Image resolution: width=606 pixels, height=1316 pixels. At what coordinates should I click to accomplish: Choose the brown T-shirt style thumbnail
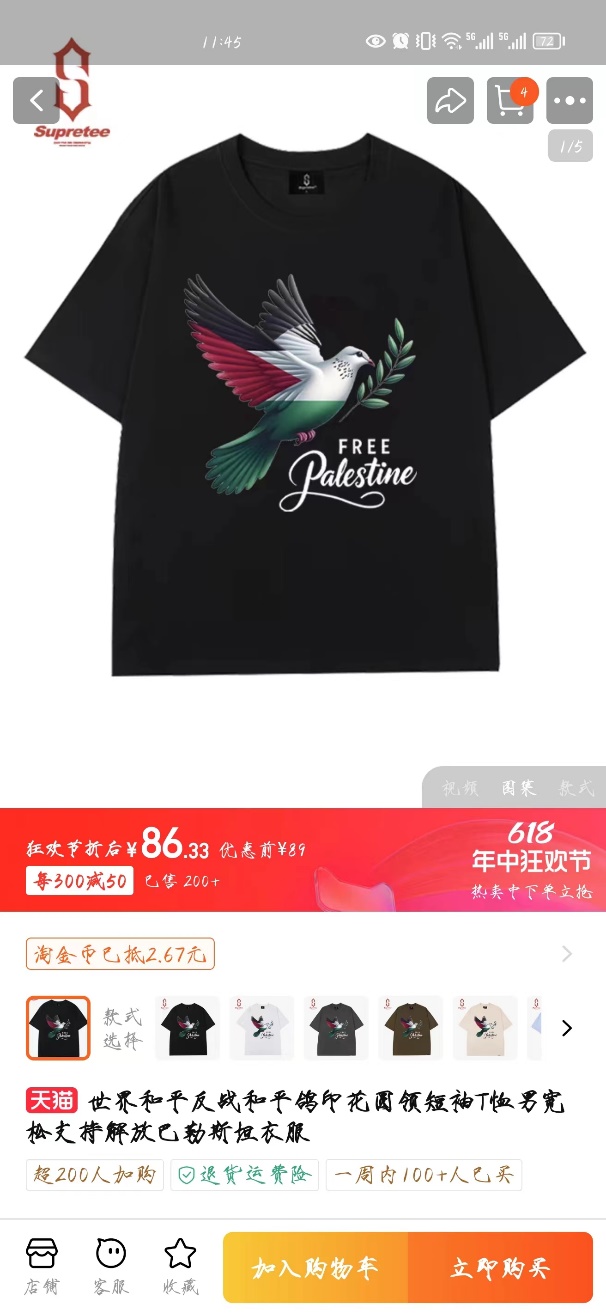(x=410, y=1028)
